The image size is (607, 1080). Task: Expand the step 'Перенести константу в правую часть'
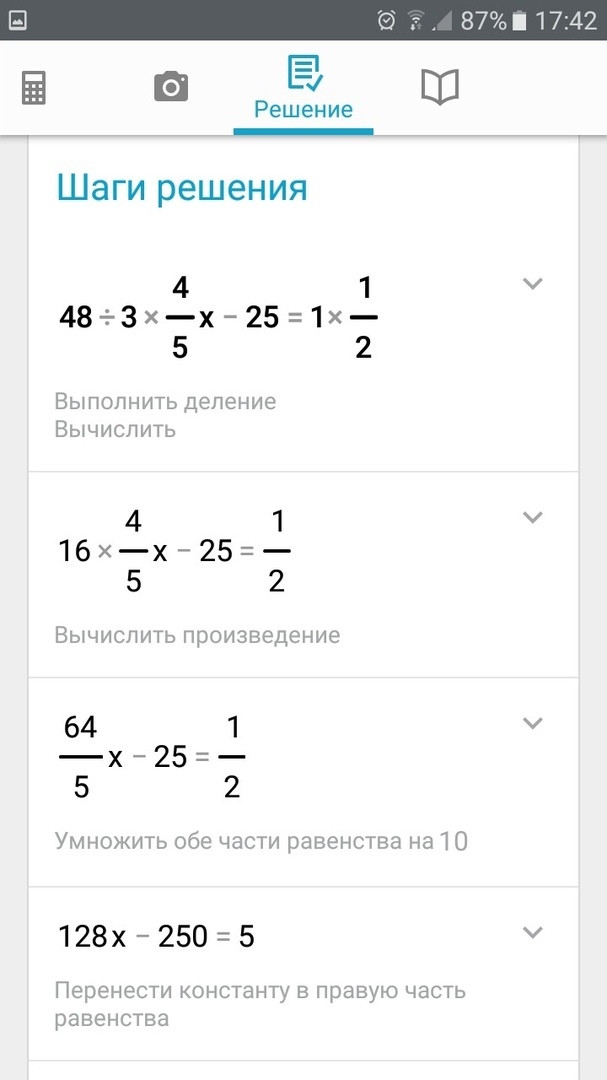click(x=533, y=933)
